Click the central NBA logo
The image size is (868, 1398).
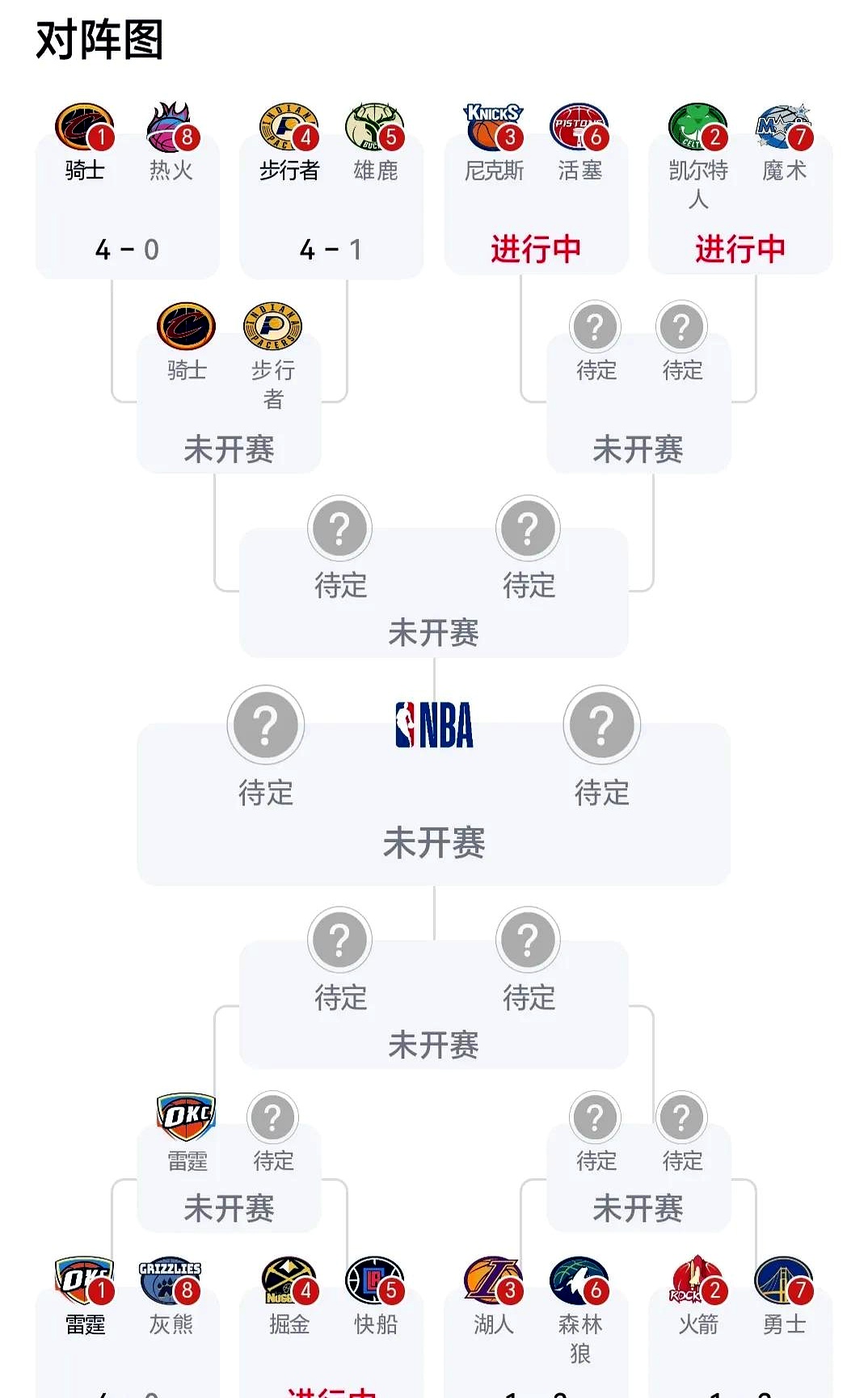pos(434,726)
